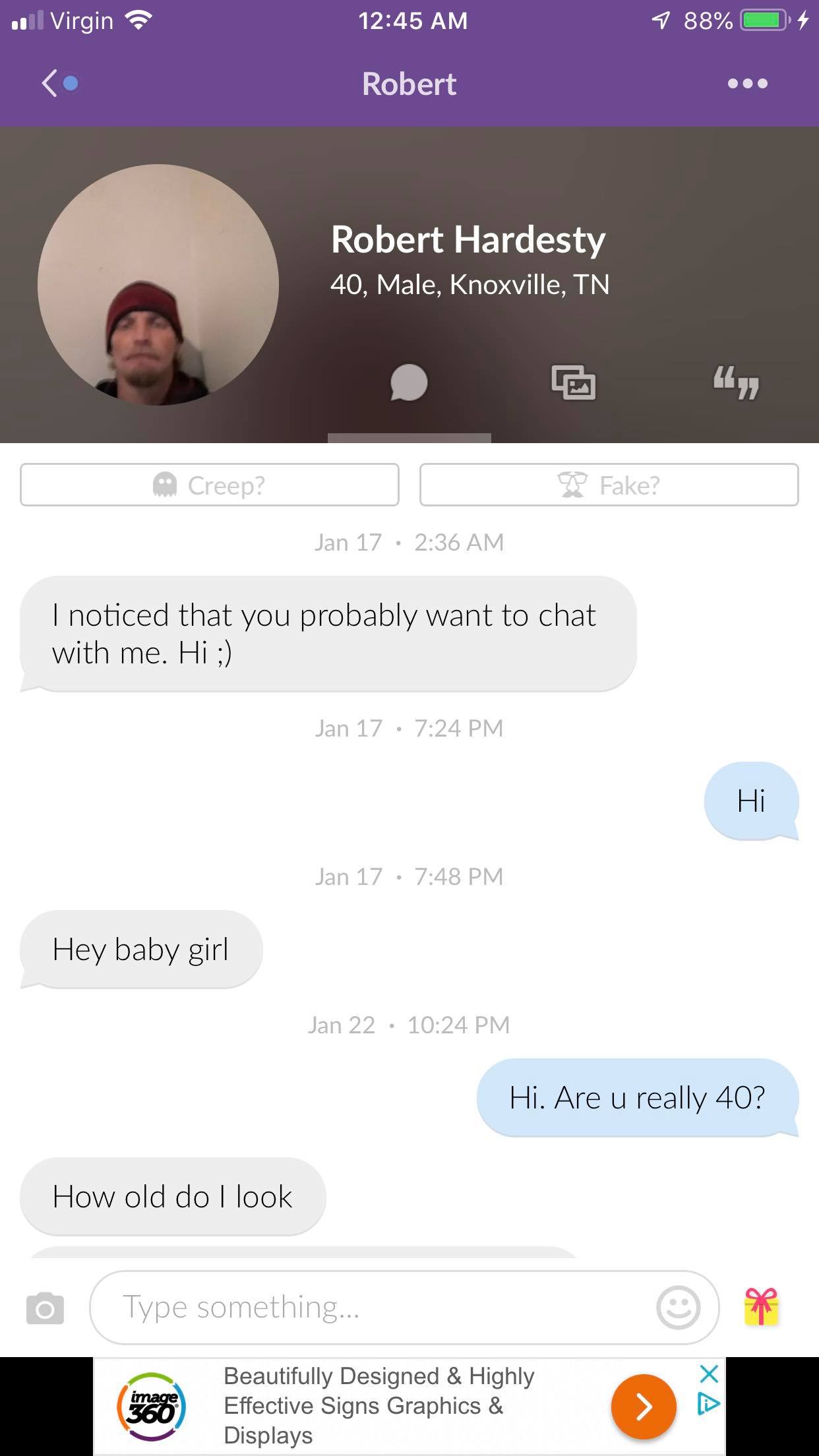View Robert Hardesty's profile picture
Image resolution: width=819 pixels, height=1456 pixels.
158,285
